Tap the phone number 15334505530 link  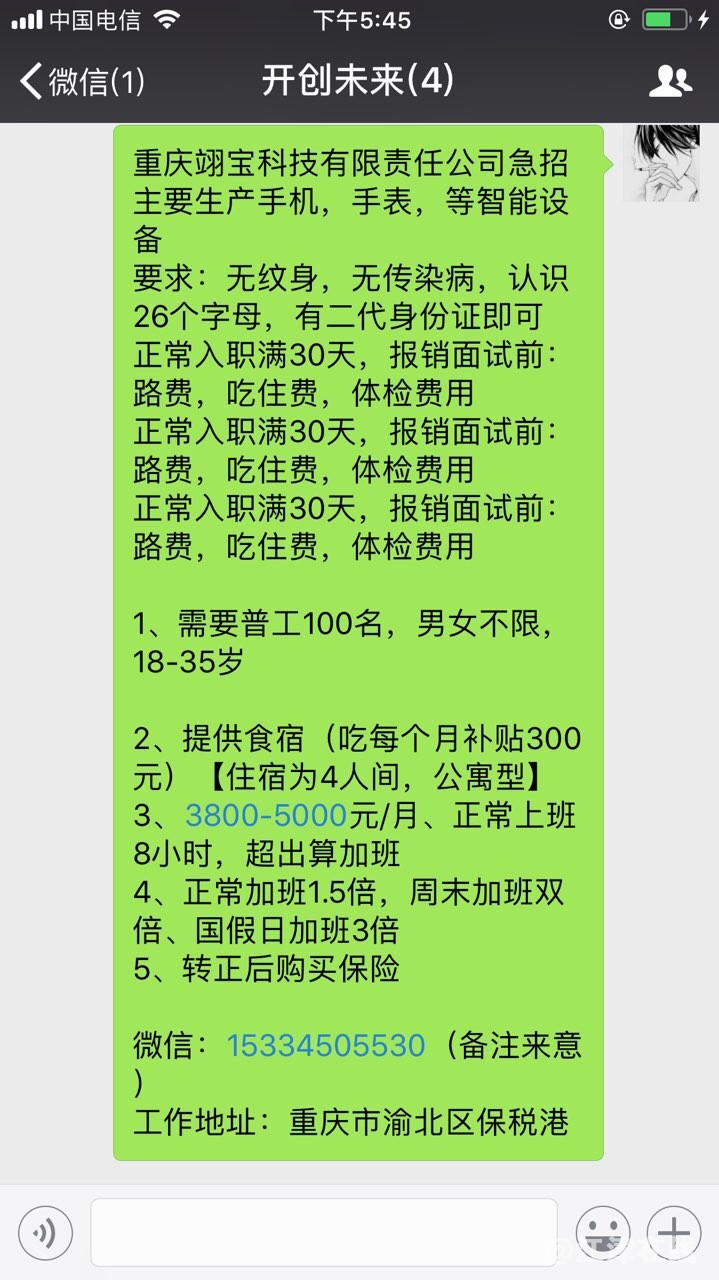(326, 1046)
